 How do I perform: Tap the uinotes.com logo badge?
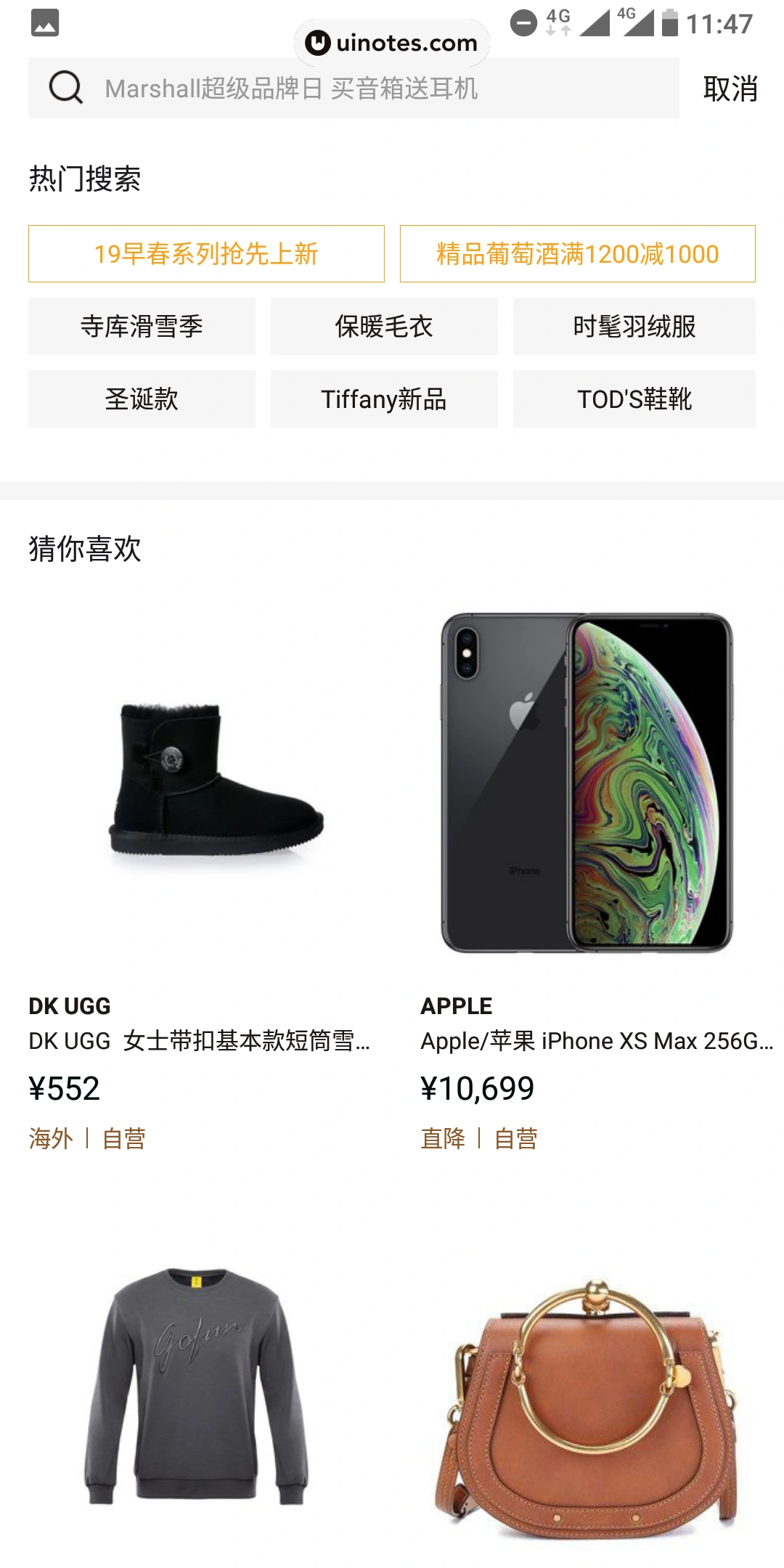click(392, 43)
